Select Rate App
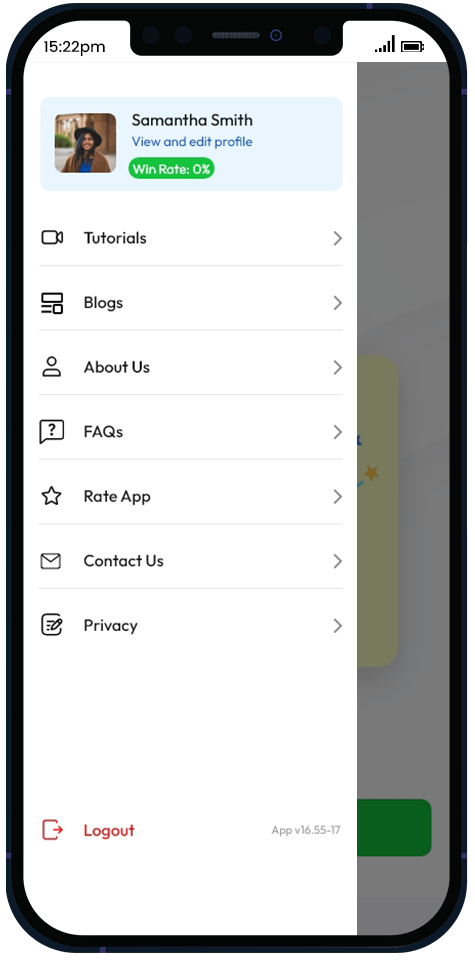This screenshot has height=960, width=475. pyautogui.click(x=190, y=497)
